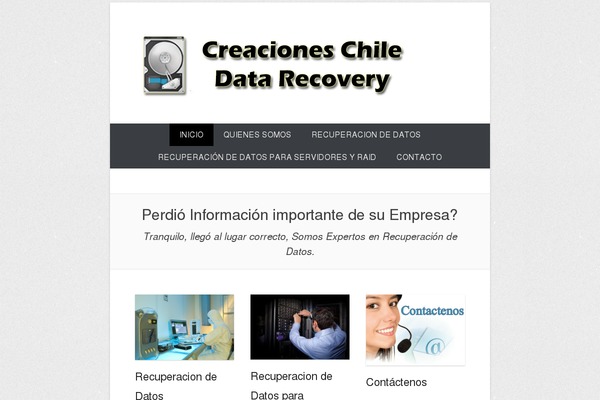Open the laboratory data recovery image tile

point(184,327)
